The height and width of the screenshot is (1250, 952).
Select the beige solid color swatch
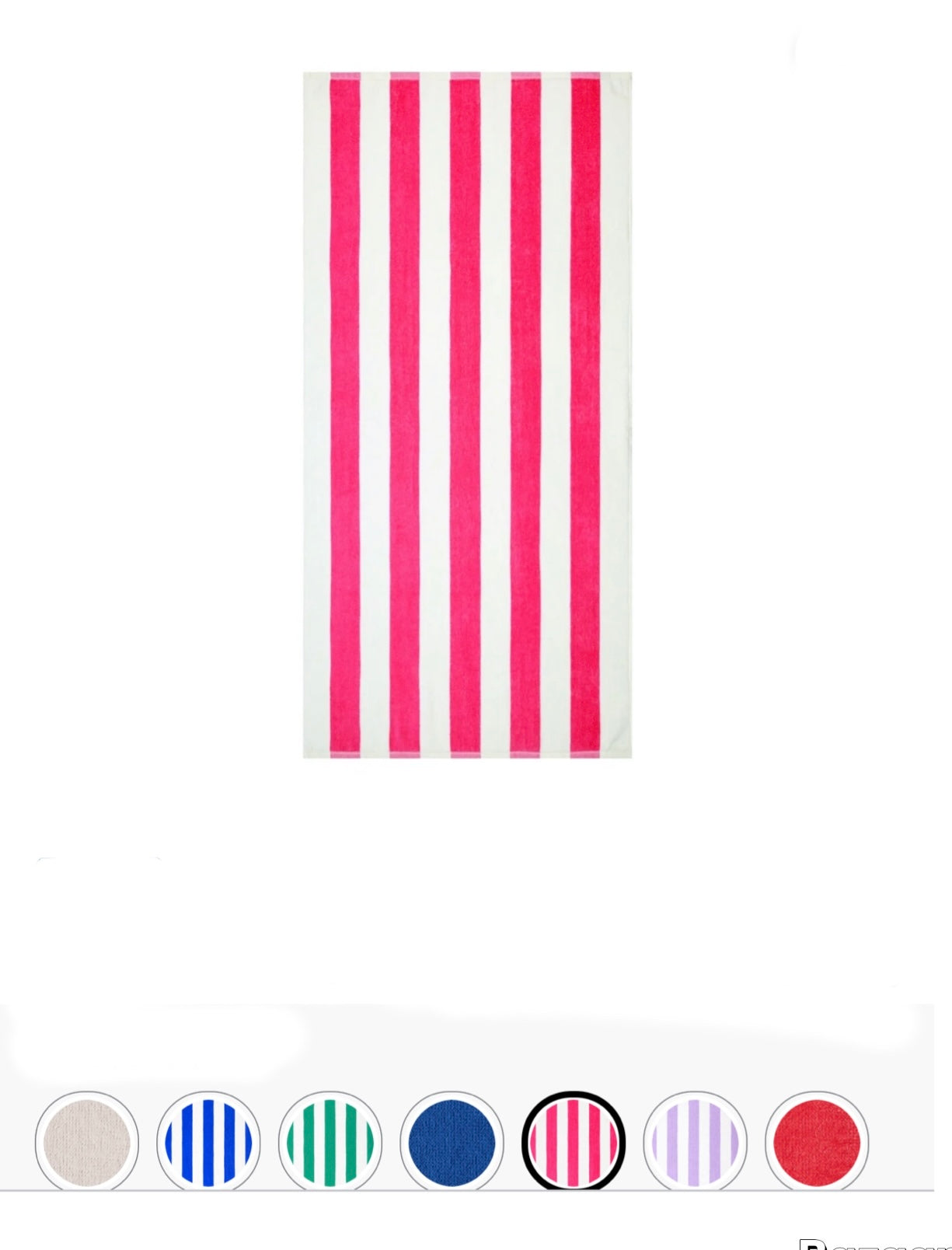(87, 1141)
